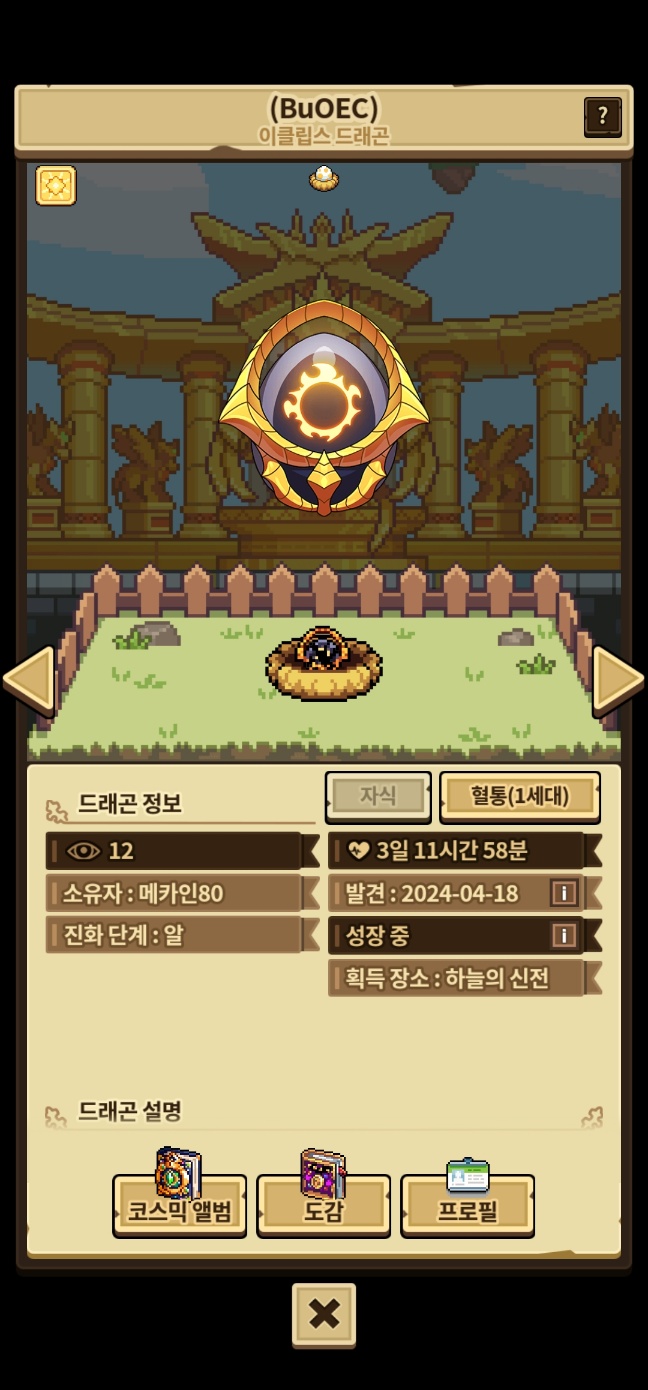
Task: Close the dragon info window
Action: click(x=324, y=1314)
